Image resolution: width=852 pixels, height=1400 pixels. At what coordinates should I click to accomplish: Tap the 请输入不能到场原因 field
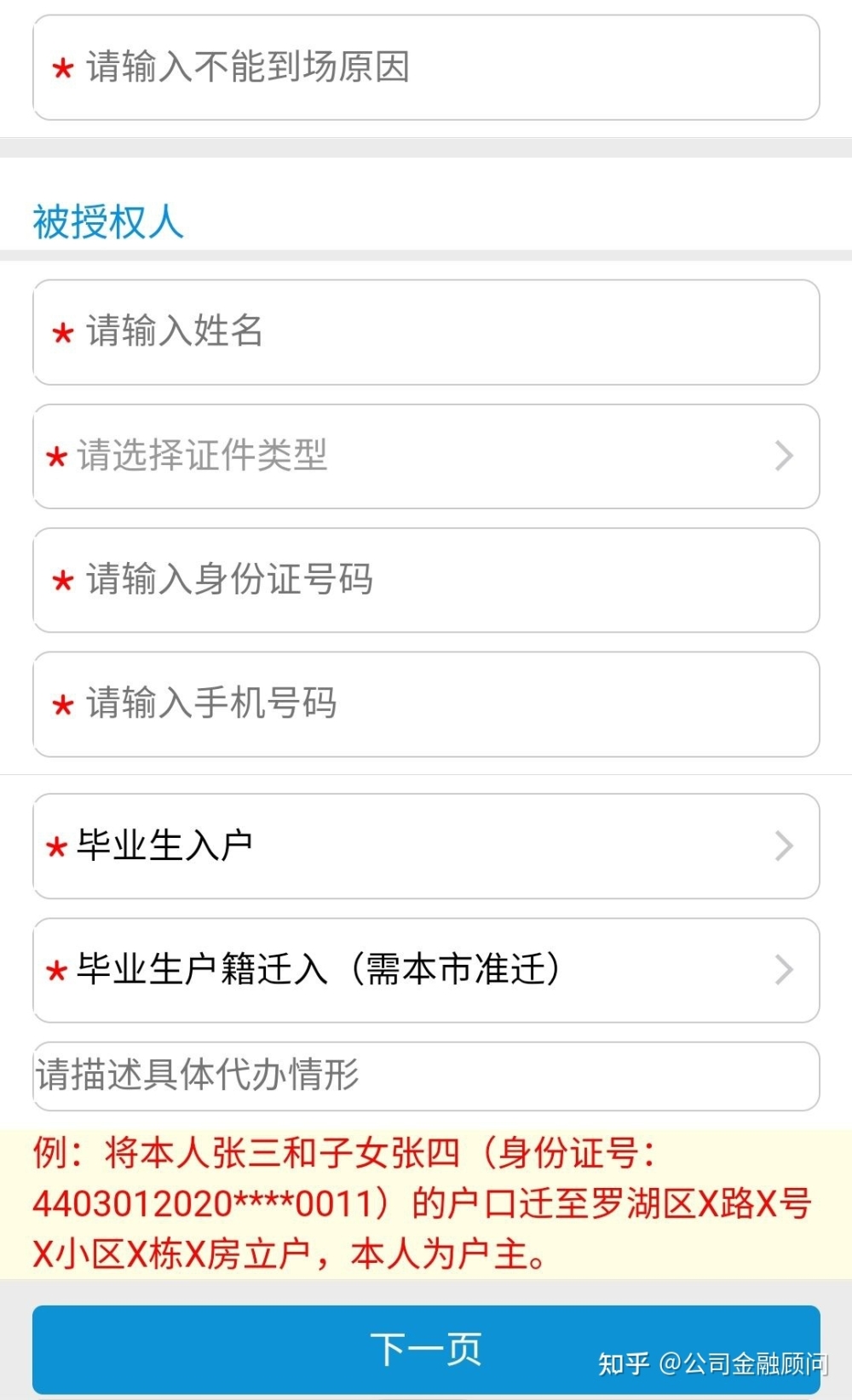426,67
